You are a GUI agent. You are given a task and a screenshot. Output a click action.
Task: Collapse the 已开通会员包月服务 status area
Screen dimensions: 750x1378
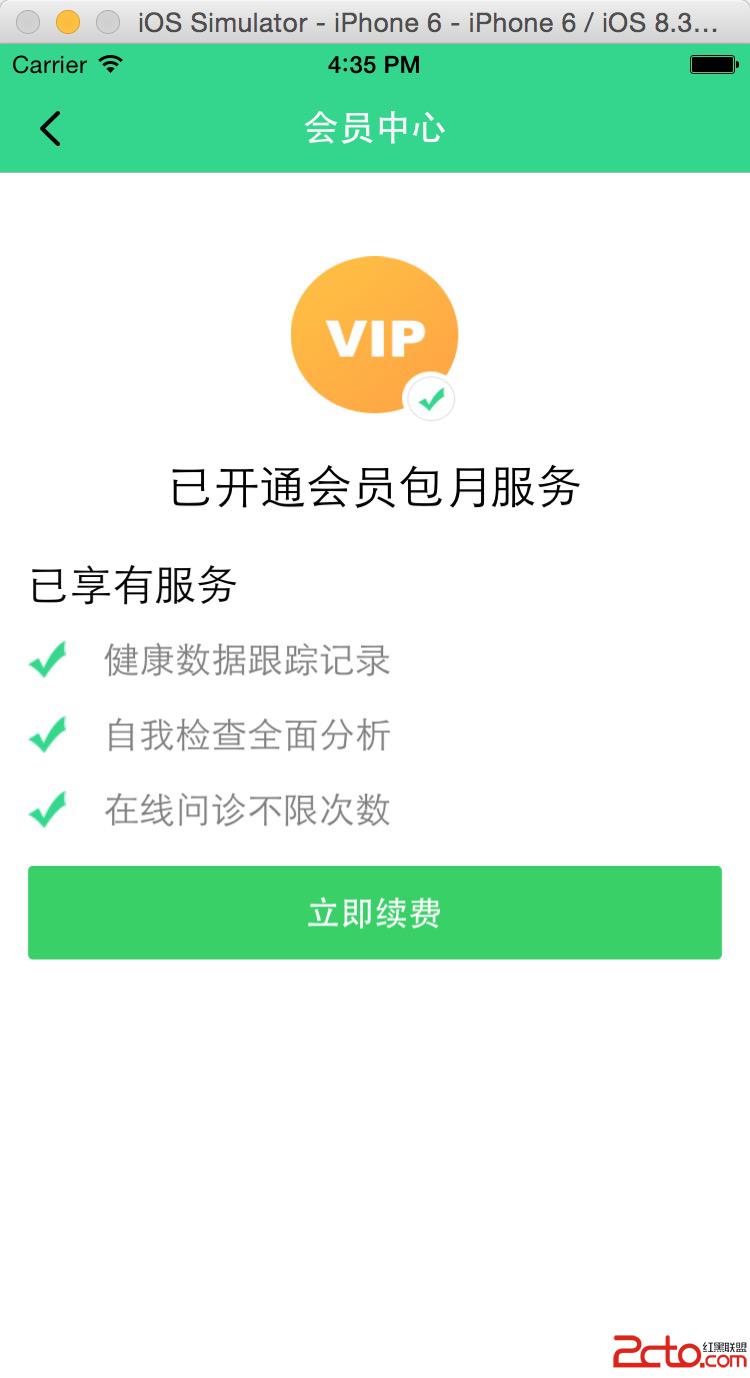pos(374,488)
